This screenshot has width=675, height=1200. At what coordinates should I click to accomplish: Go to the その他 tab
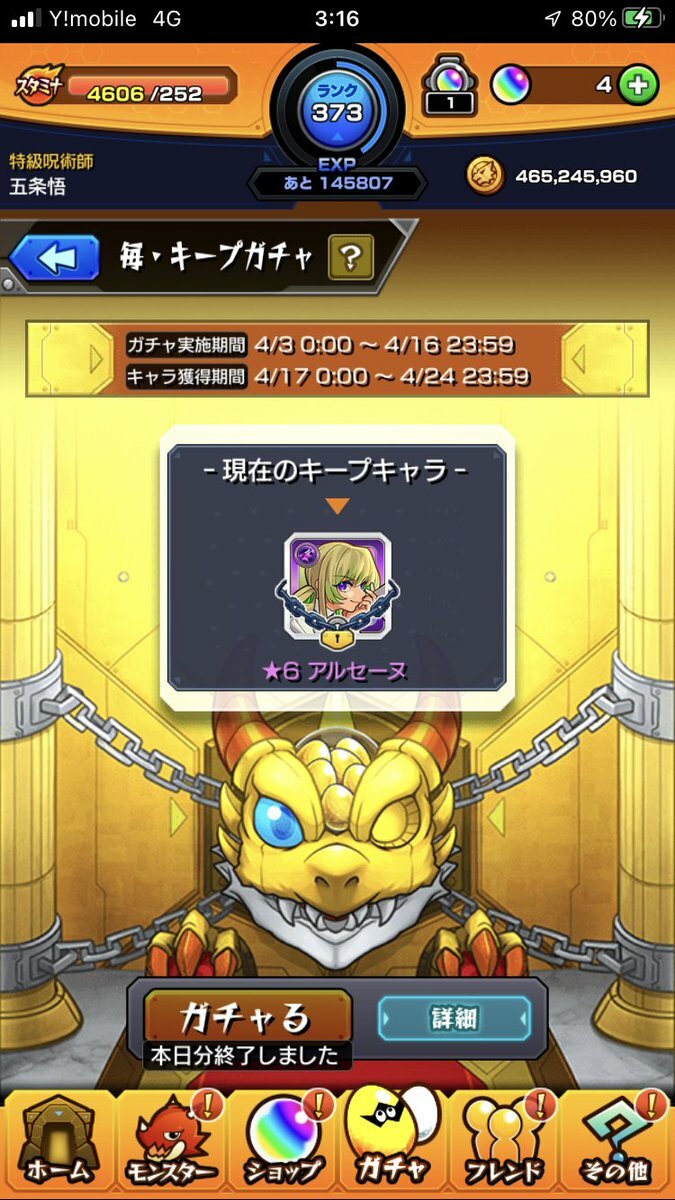[x=616, y=1145]
